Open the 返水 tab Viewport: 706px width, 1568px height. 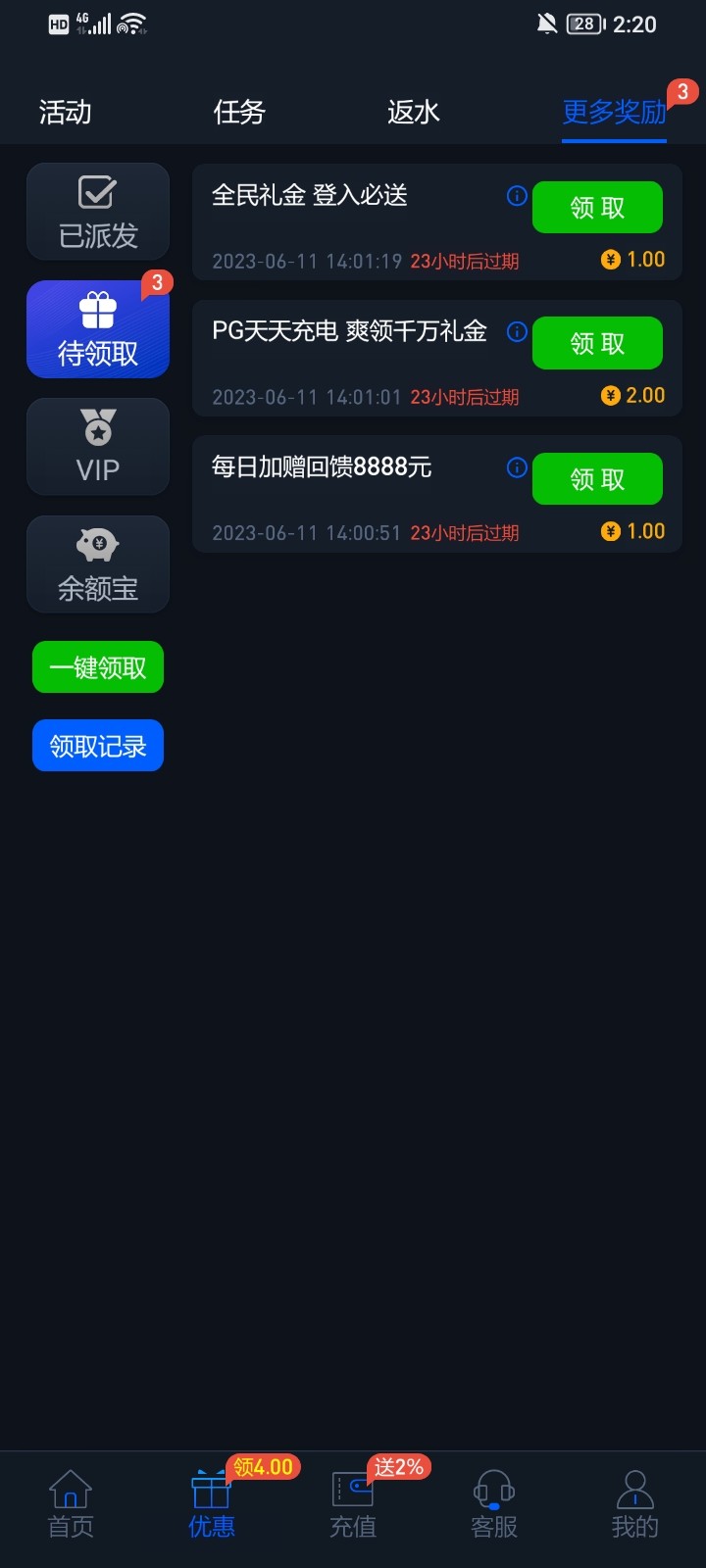click(x=413, y=113)
